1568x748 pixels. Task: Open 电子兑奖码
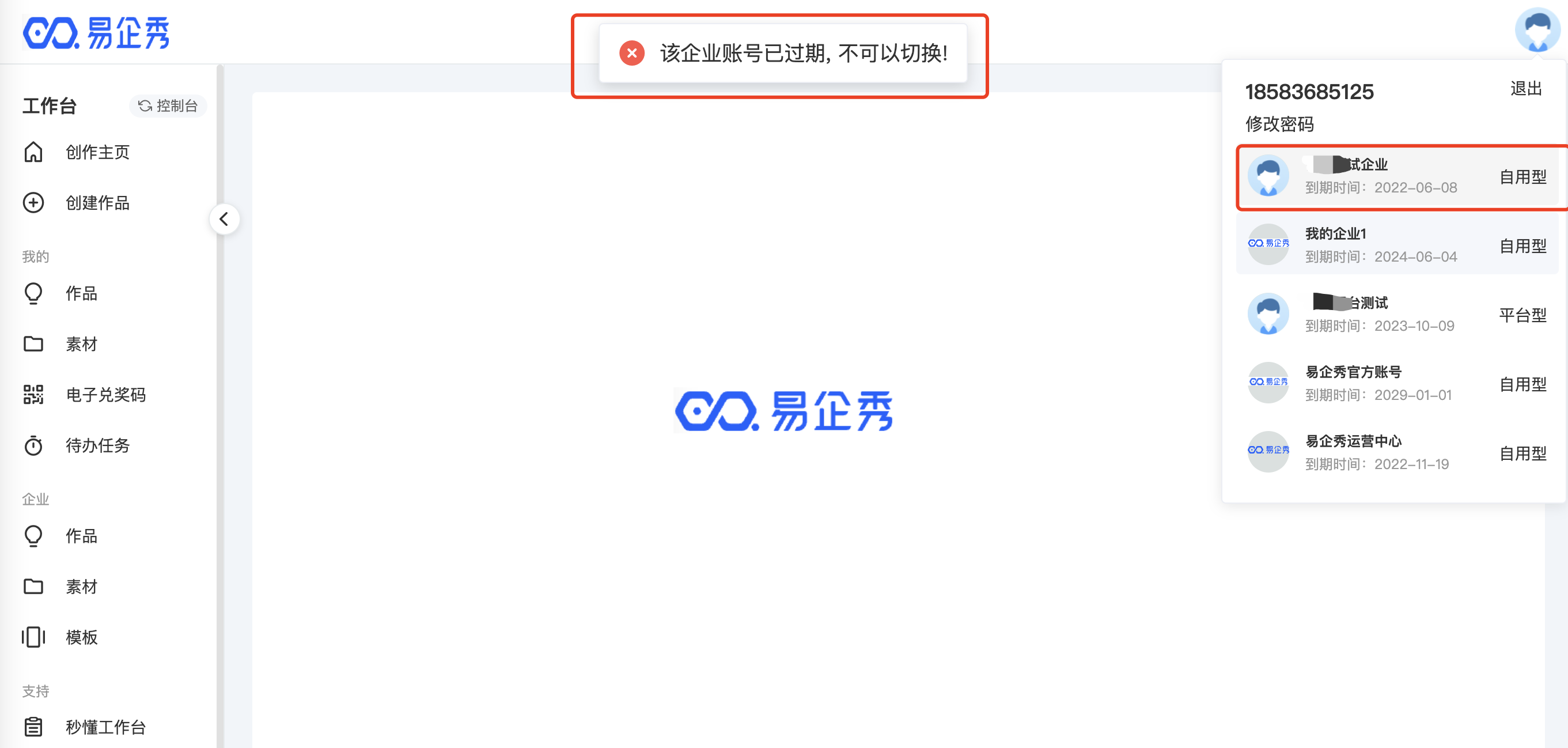(x=105, y=395)
